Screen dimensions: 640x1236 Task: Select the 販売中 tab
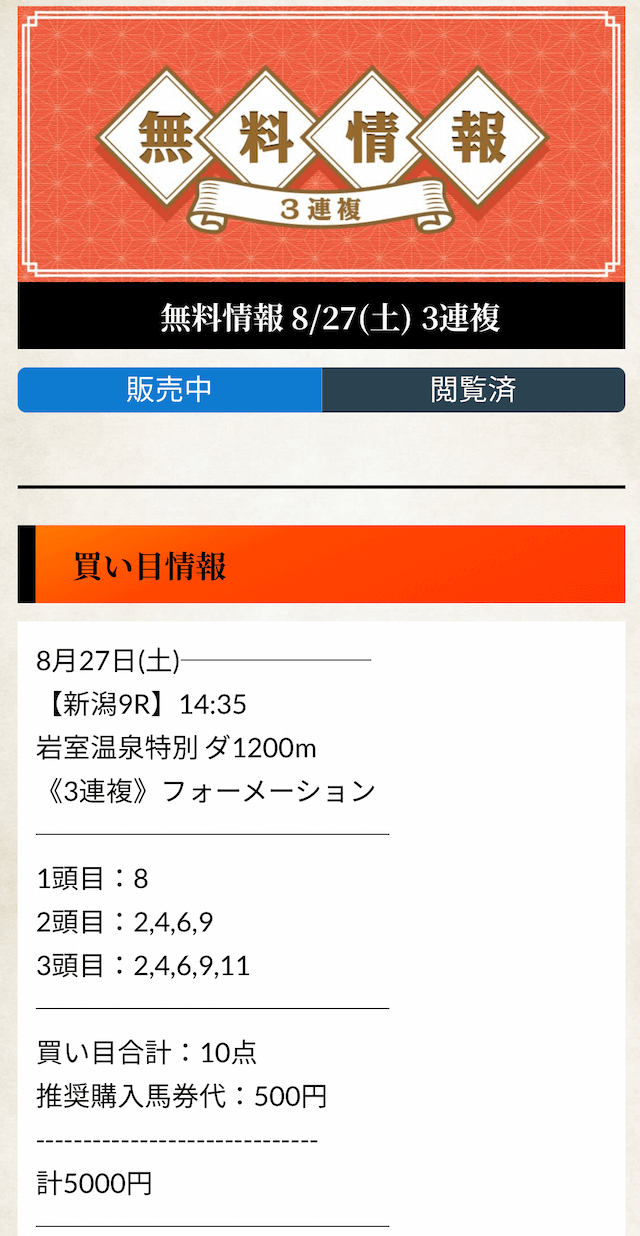point(170,390)
